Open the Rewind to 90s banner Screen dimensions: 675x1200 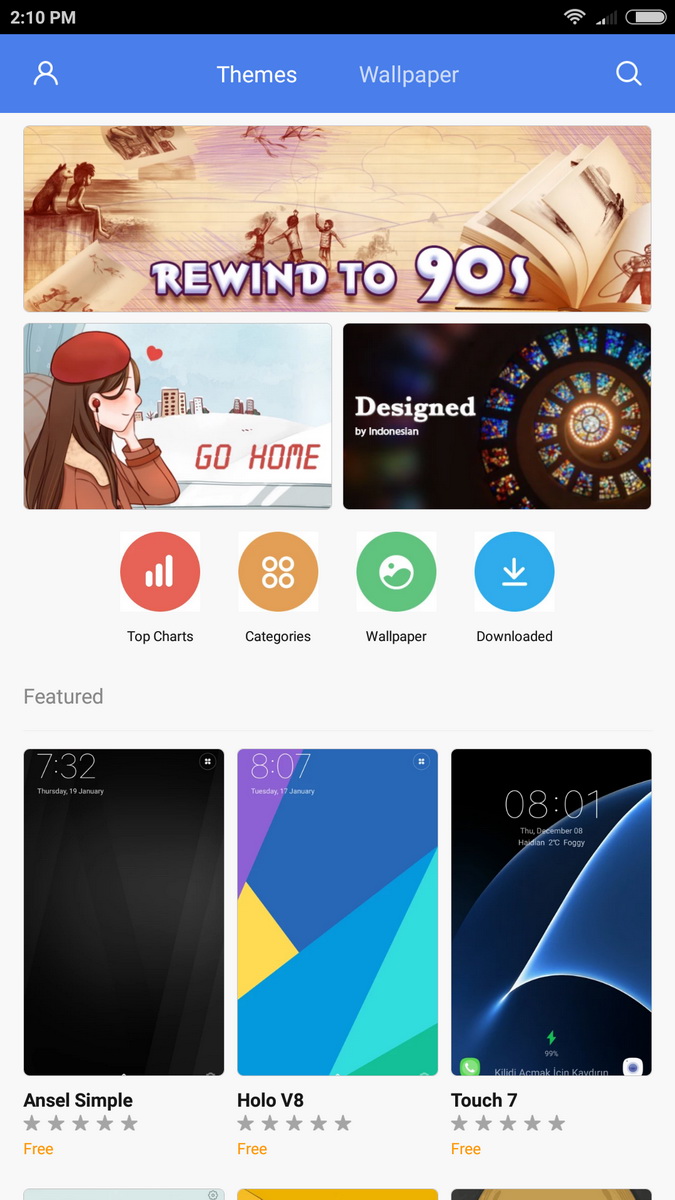click(x=337, y=219)
